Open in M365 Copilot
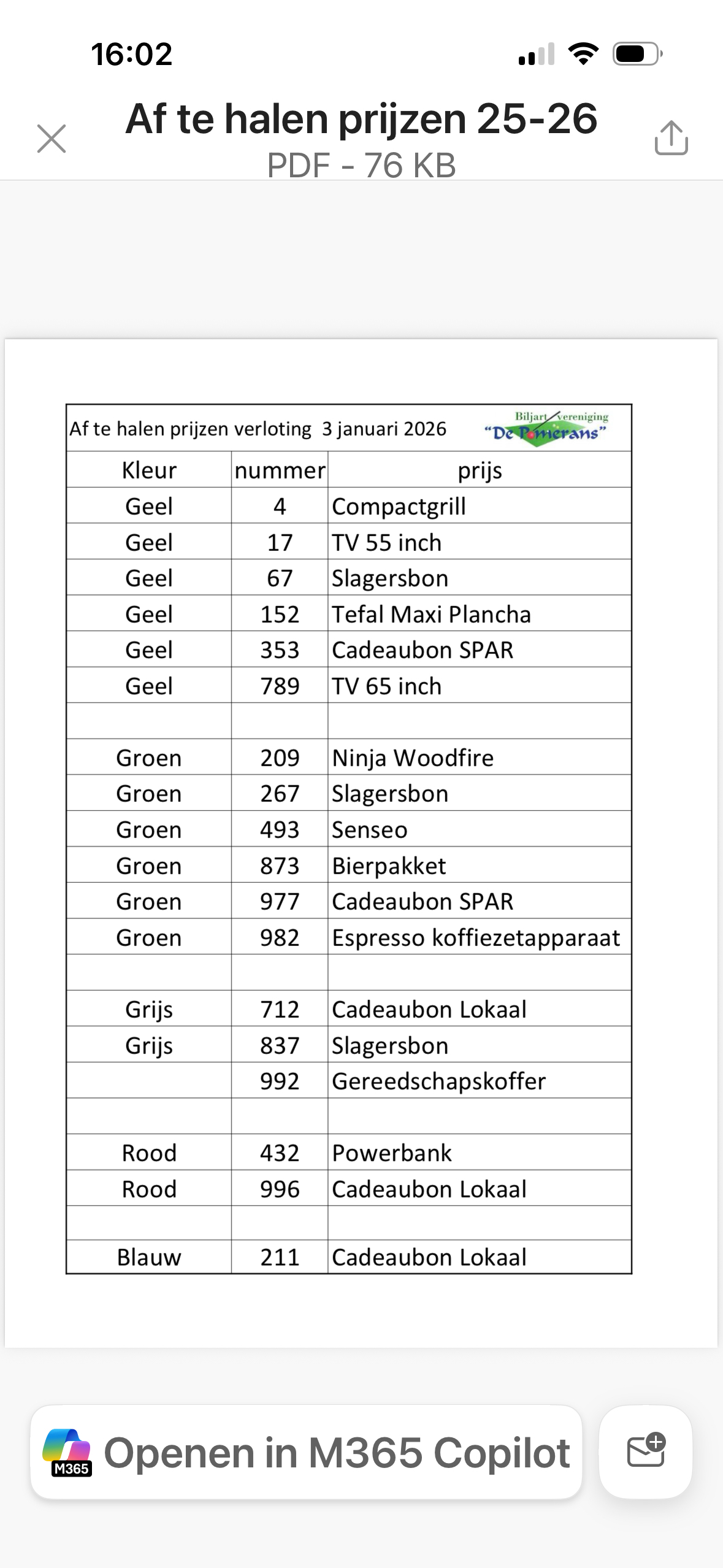 (x=306, y=1452)
